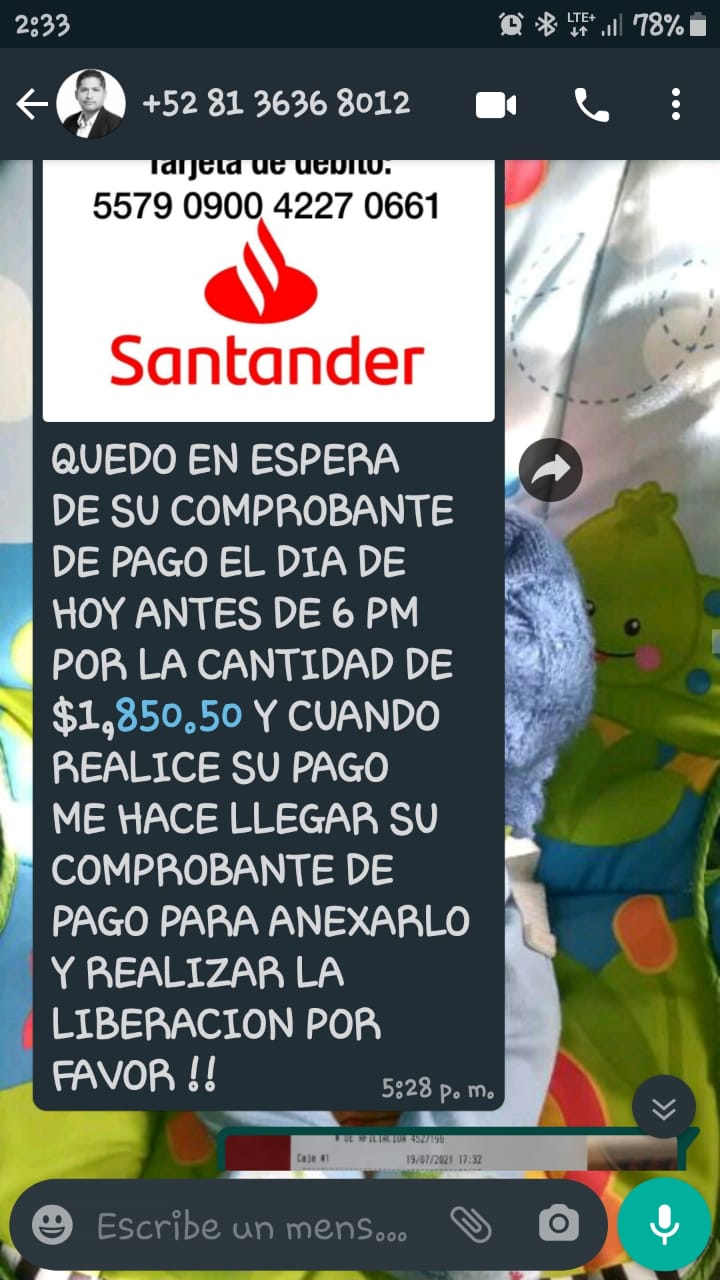720x1280 pixels.
Task: Open the camera to take a photo
Action: pos(558,1222)
